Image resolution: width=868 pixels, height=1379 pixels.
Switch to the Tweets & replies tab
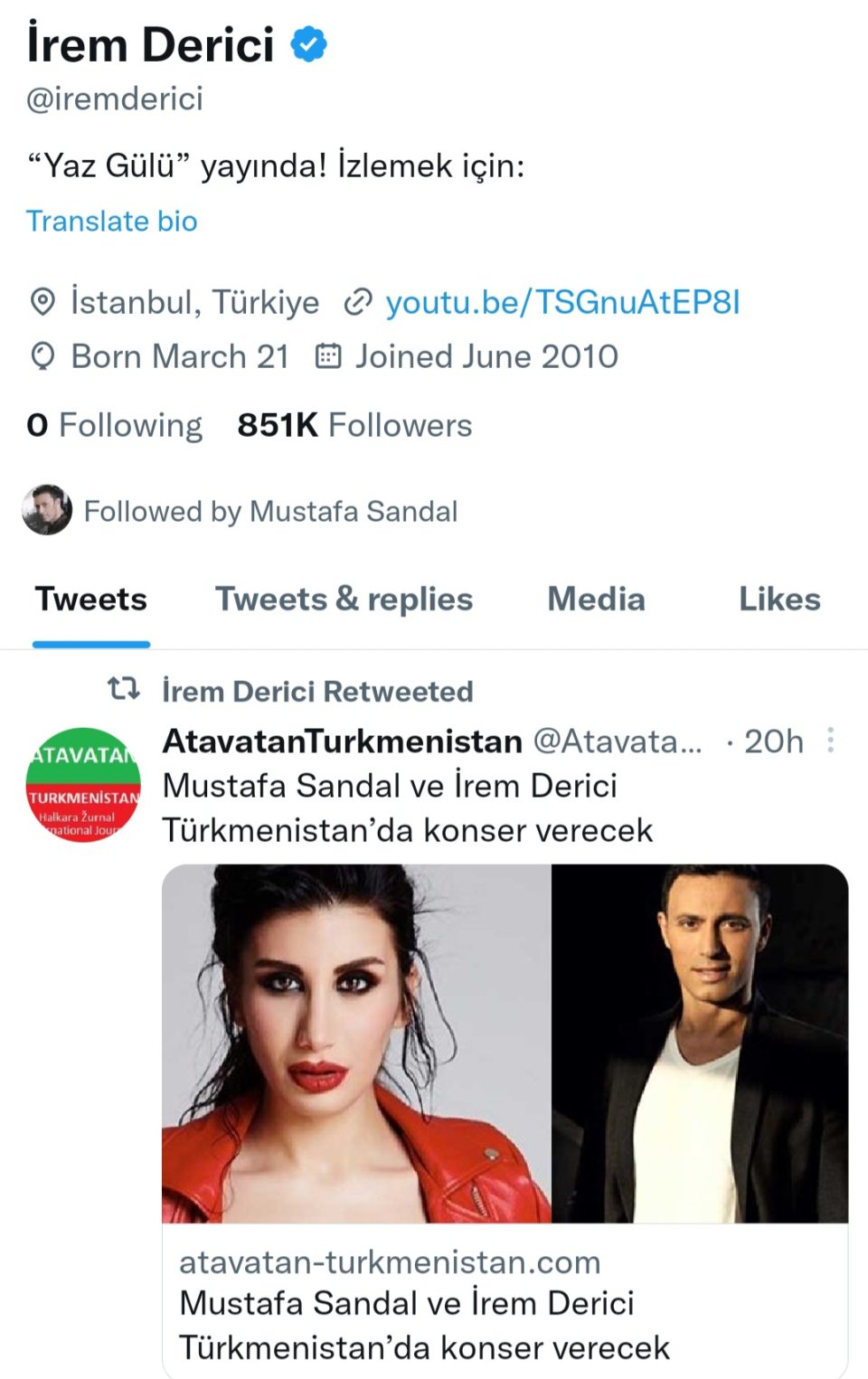(x=344, y=600)
